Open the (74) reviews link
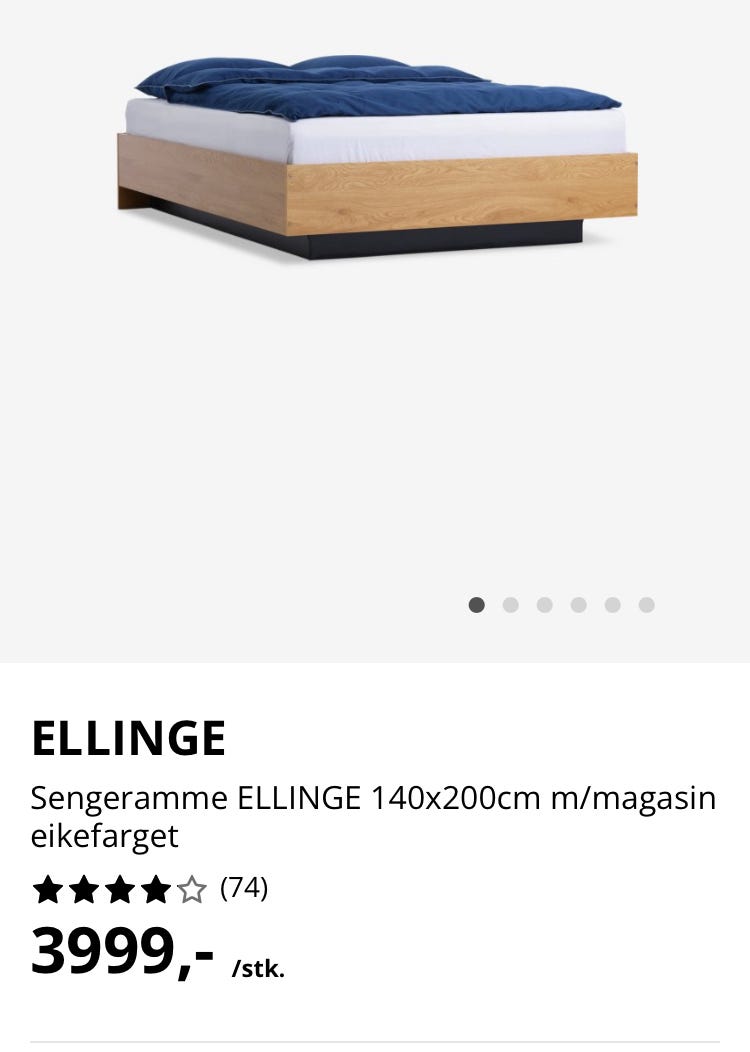This screenshot has width=750, height=1052. pyautogui.click(x=243, y=888)
